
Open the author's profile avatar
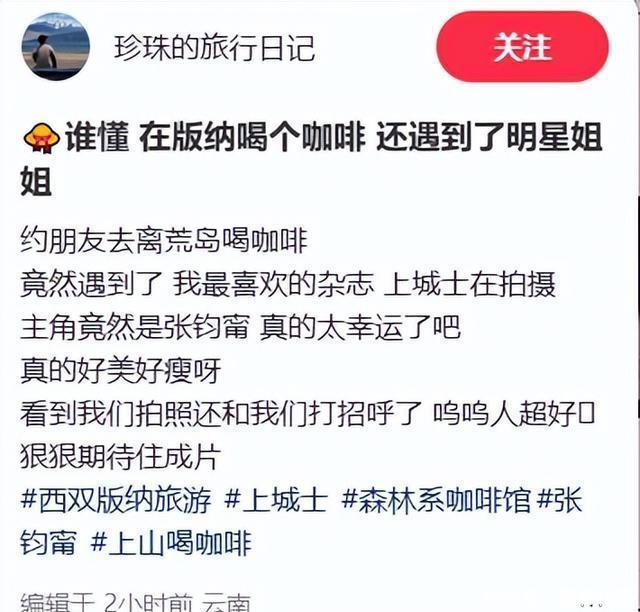[x=55, y=47]
